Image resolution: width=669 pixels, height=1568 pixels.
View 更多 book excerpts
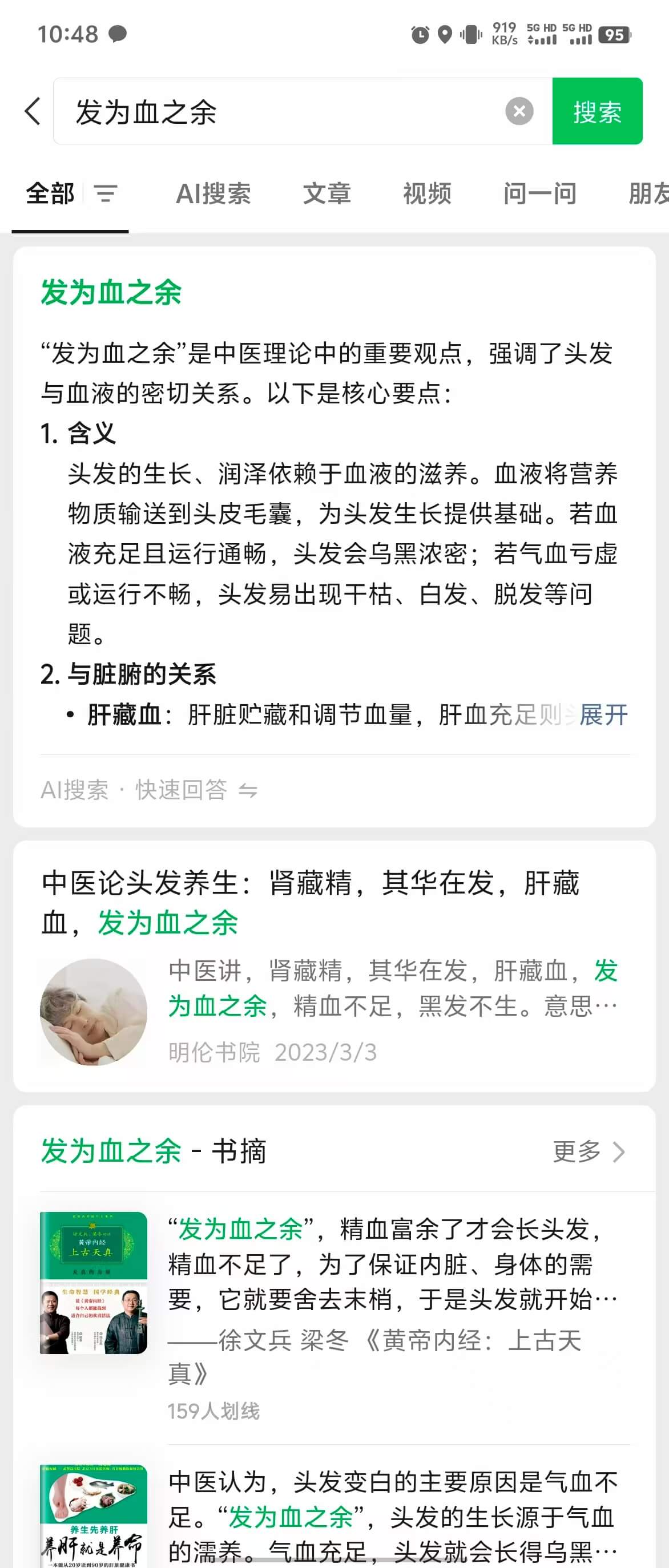(x=588, y=1151)
